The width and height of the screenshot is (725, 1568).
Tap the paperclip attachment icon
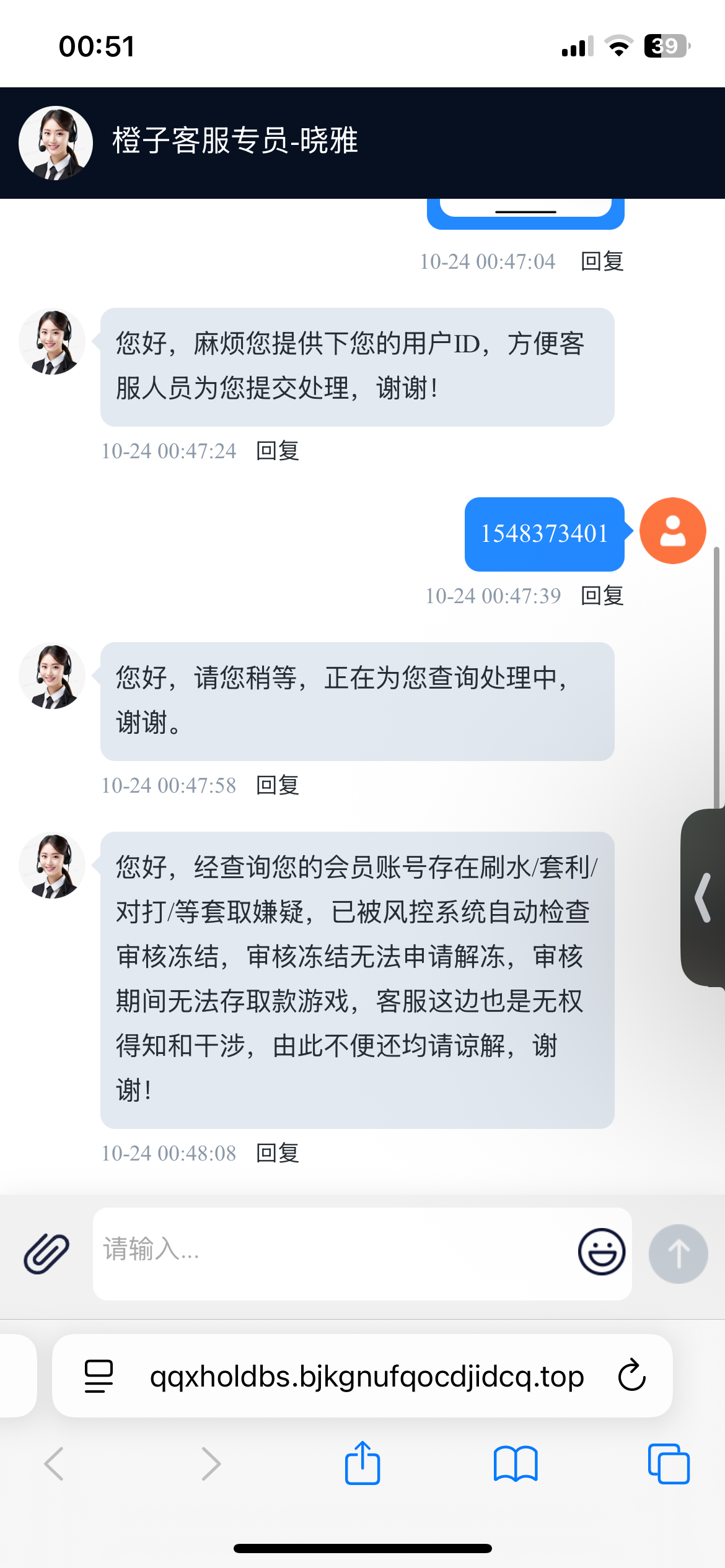46,1253
